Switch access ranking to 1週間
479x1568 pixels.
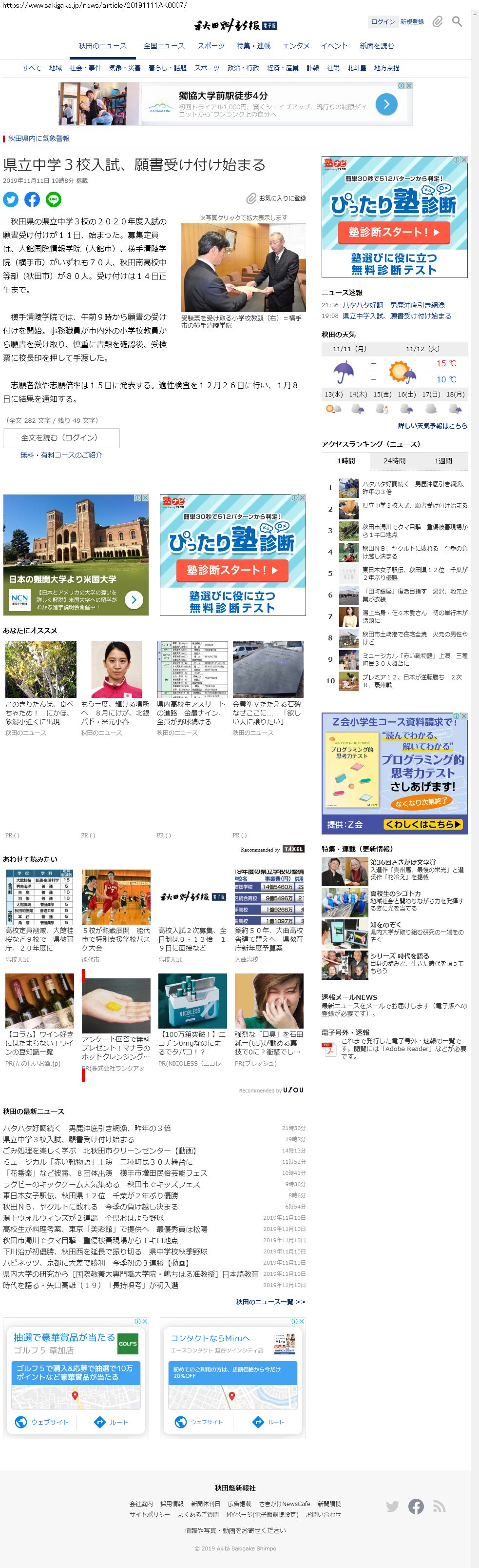click(443, 461)
